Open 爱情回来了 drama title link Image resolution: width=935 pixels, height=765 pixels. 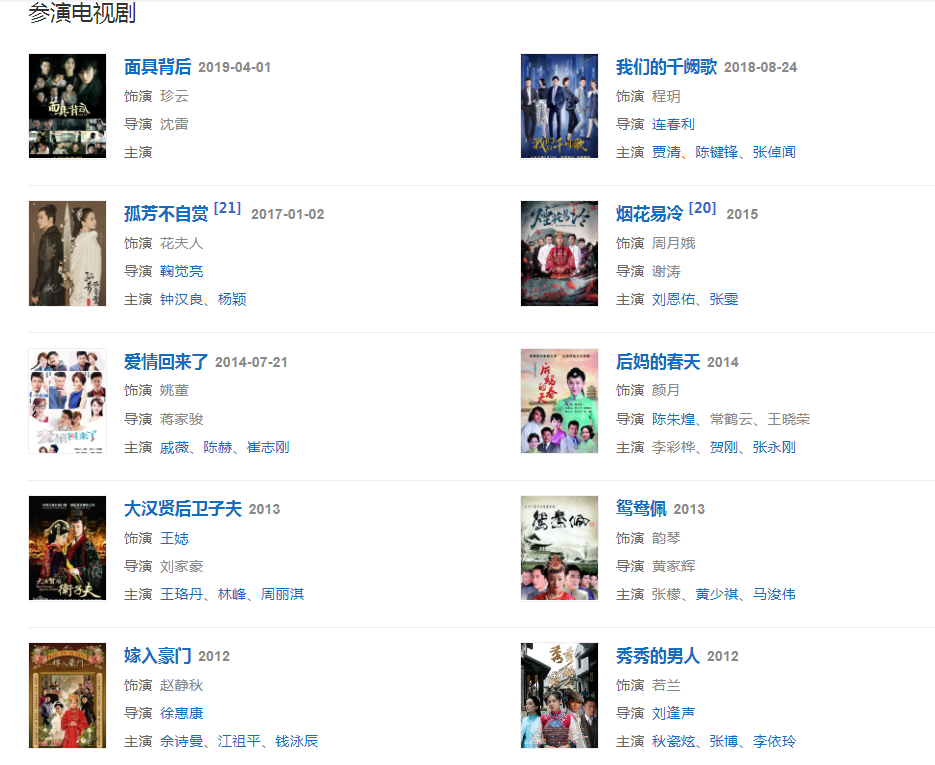(x=166, y=362)
